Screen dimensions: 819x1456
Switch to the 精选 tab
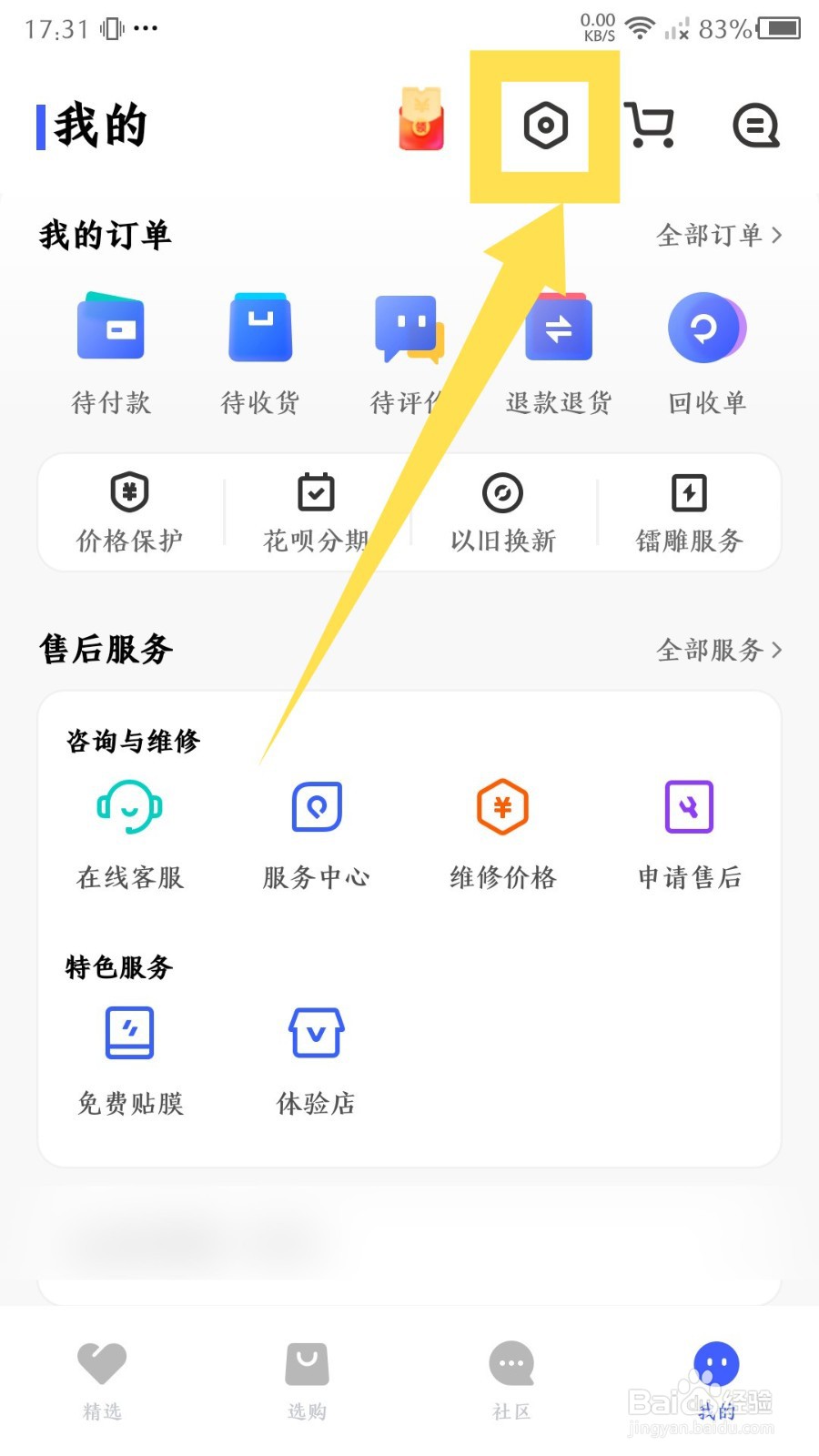102,1380
